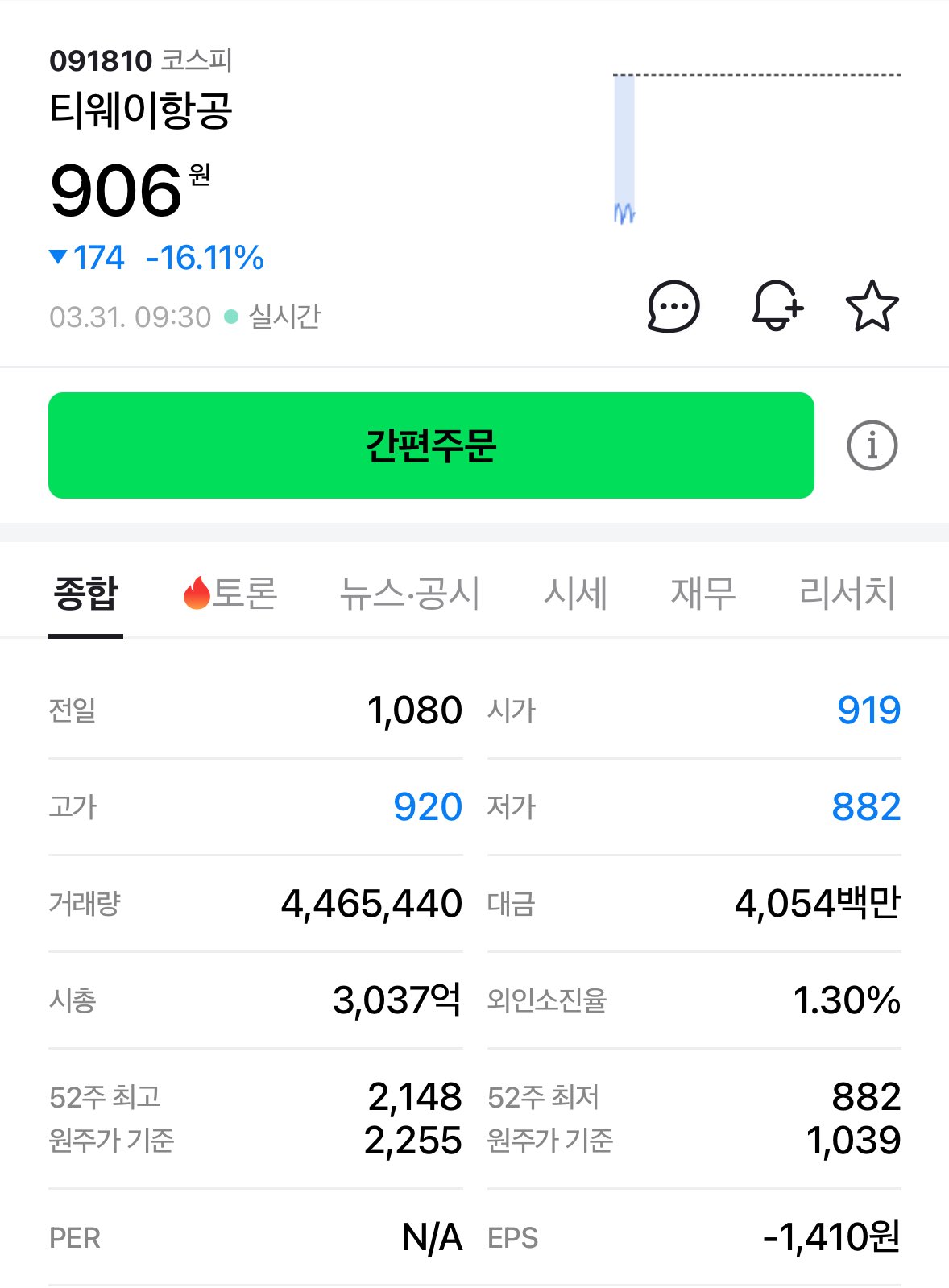Open the mini price chart
The height and width of the screenshot is (1288, 949).
(x=756, y=149)
